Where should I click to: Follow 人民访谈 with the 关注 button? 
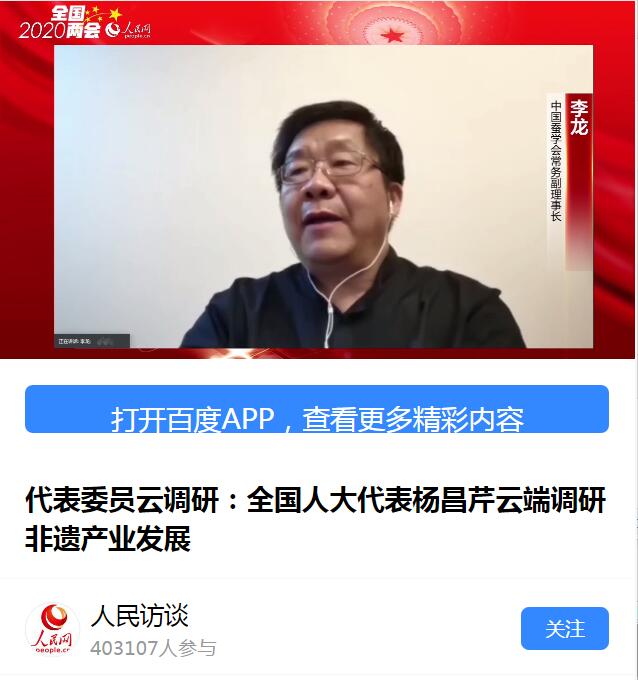click(x=564, y=629)
